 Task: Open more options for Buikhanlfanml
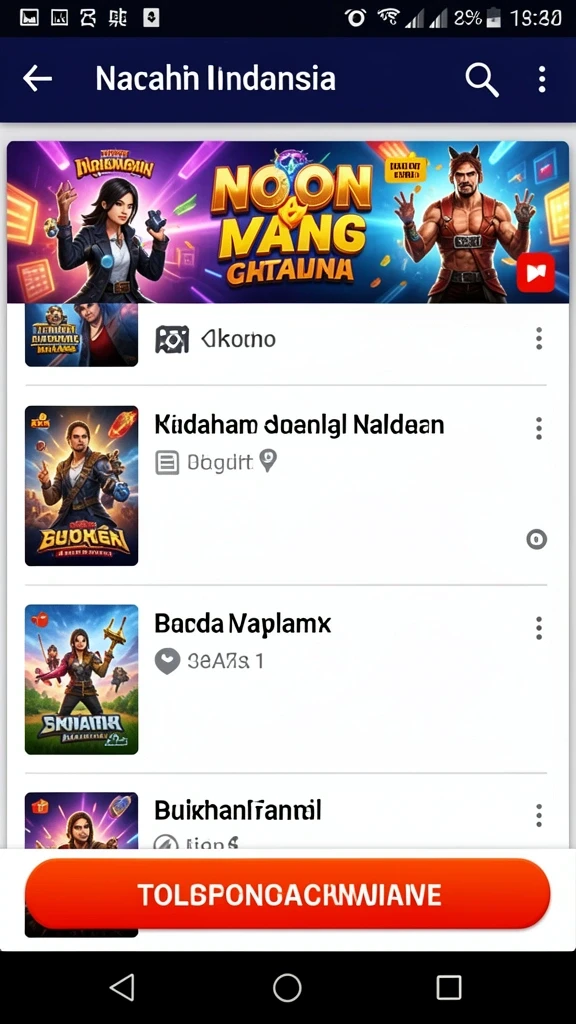pos(539,815)
